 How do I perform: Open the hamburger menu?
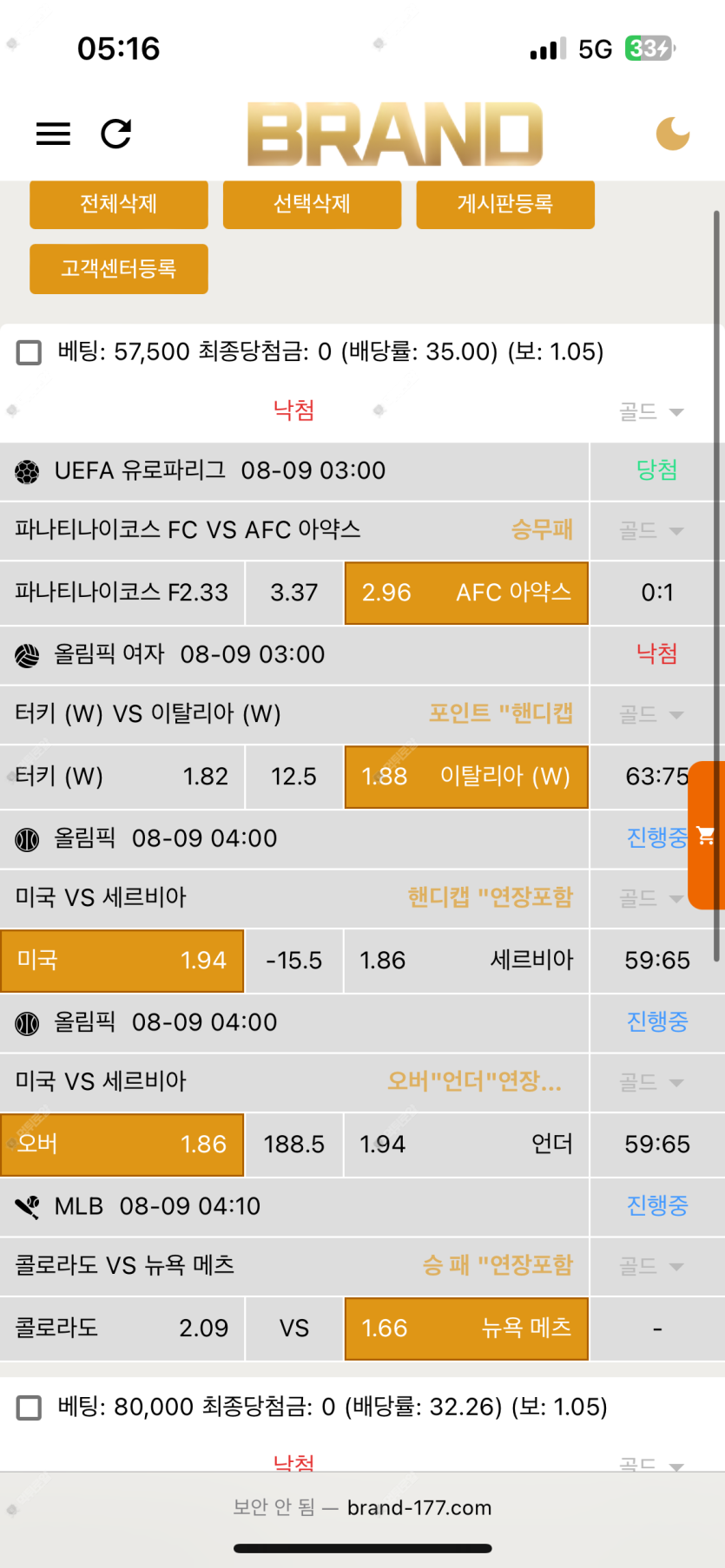coord(53,134)
